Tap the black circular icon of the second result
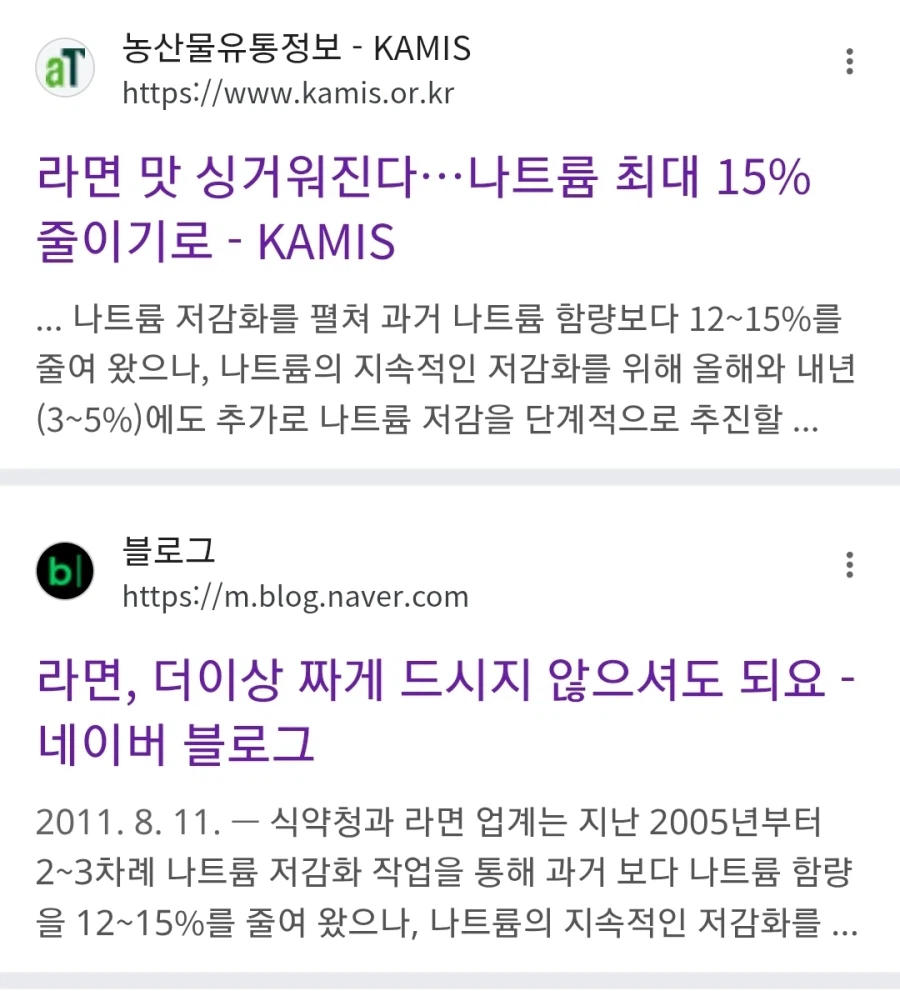The width and height of the screenshot is (900, 991). (x=65, y=570)
